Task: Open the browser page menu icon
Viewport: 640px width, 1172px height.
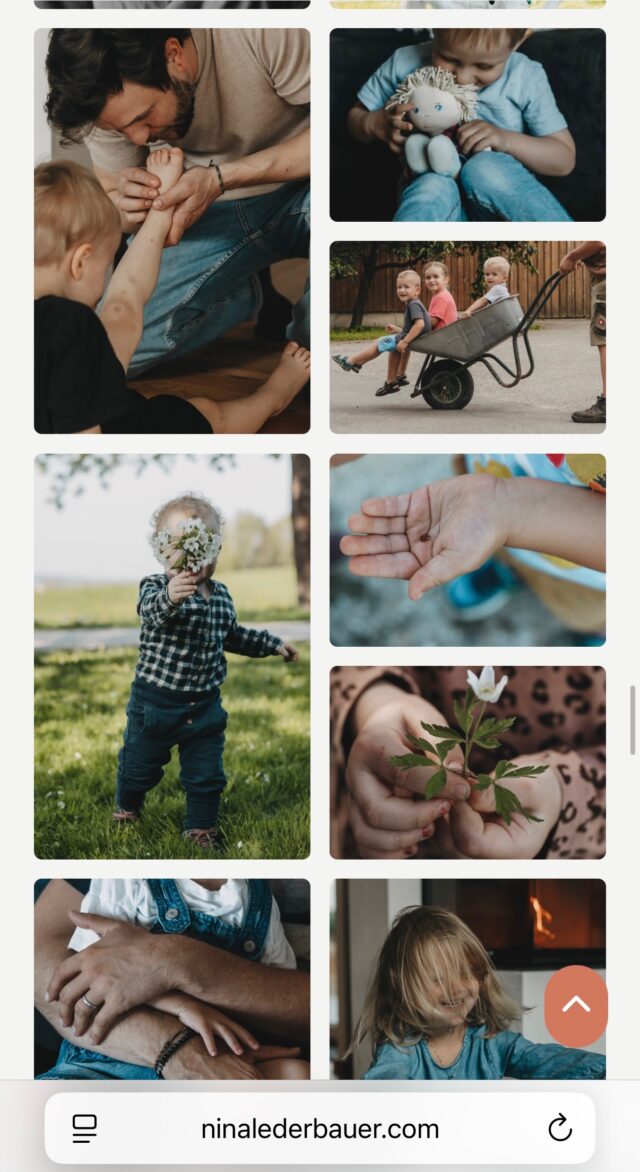Action: [x=85, y=1129]
